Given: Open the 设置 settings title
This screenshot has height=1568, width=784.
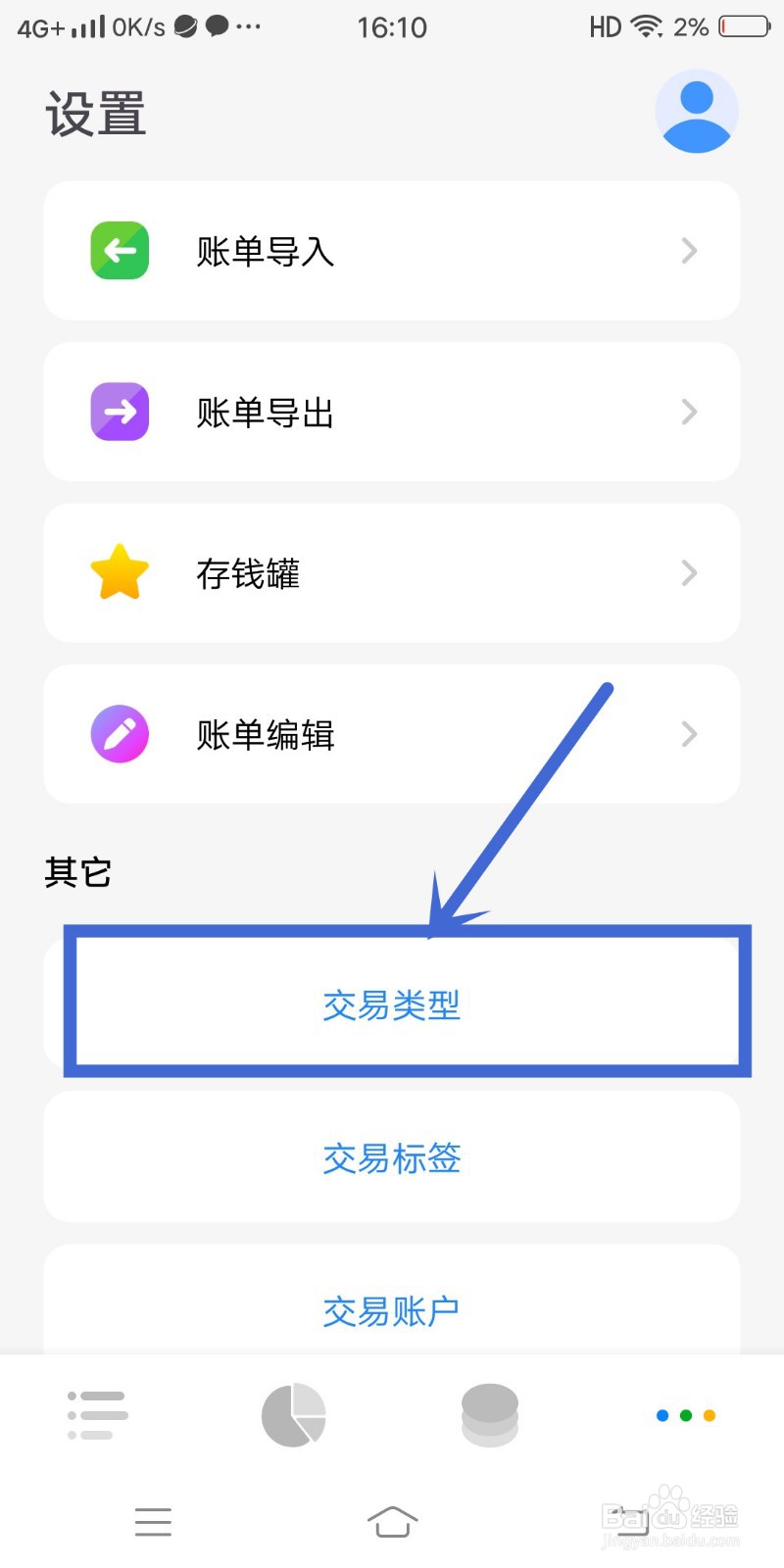Looking at the screenshot, I should click(96, 111).
